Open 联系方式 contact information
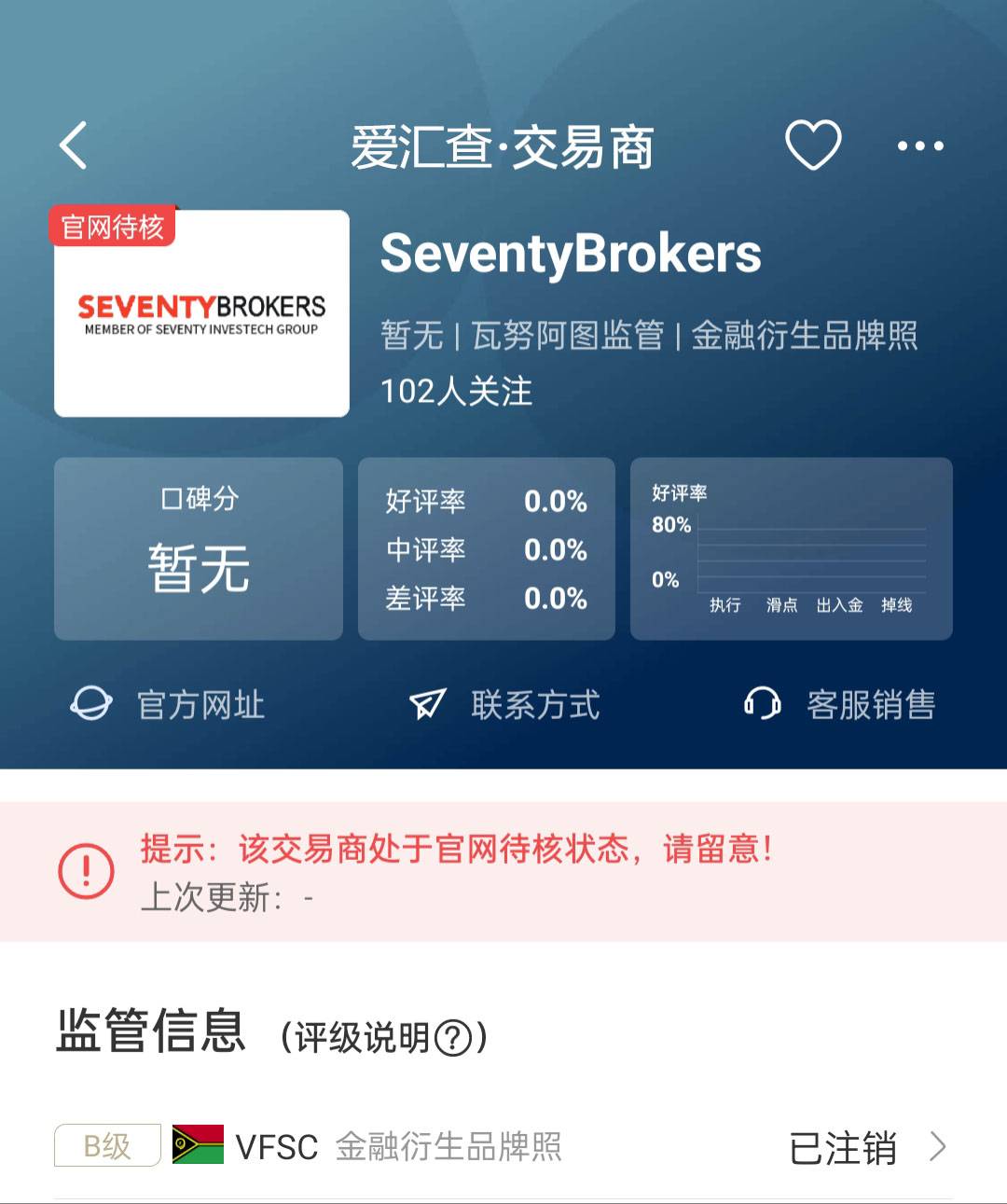1007x1204 pixels. [x=504, y=704]
